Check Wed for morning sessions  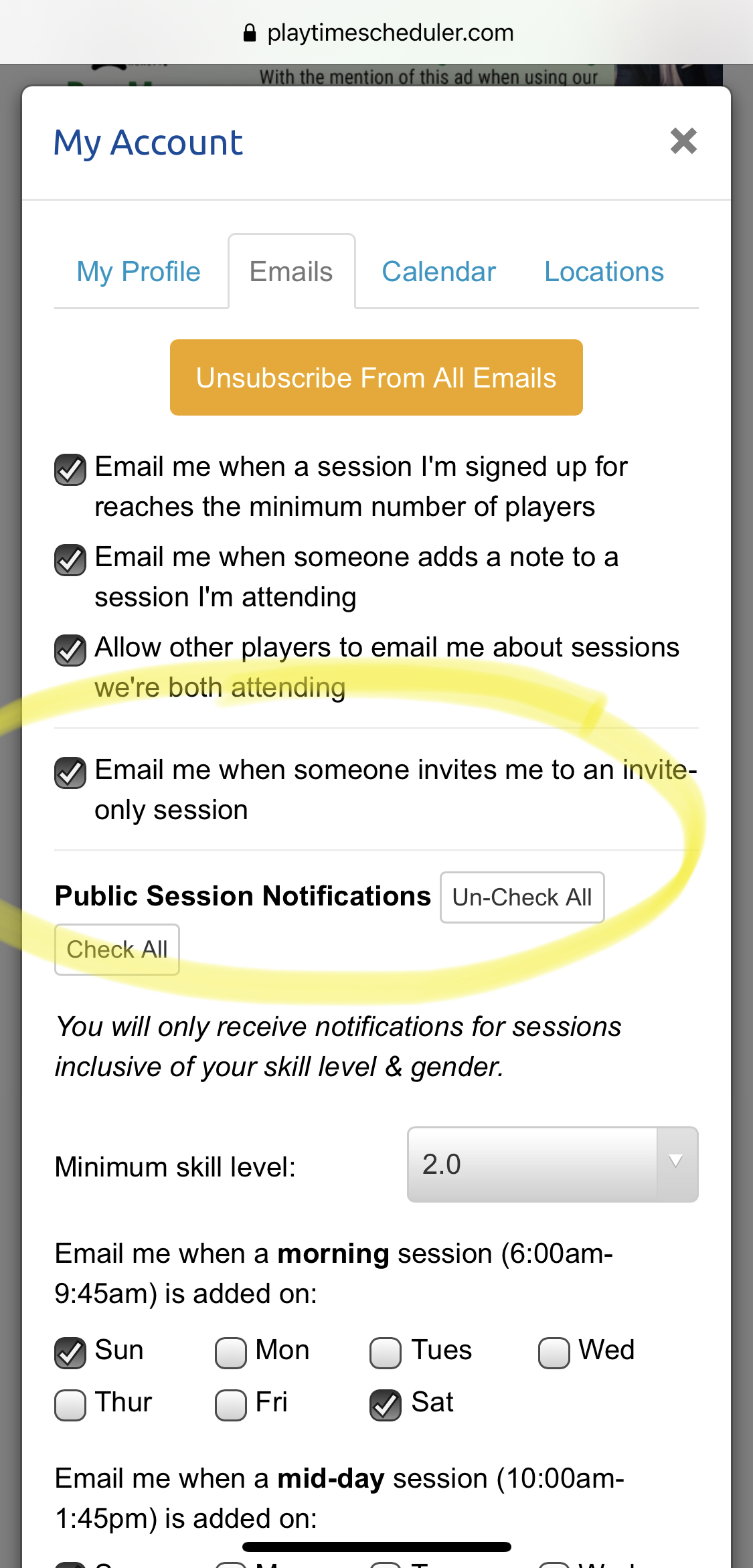[554, 1353]
